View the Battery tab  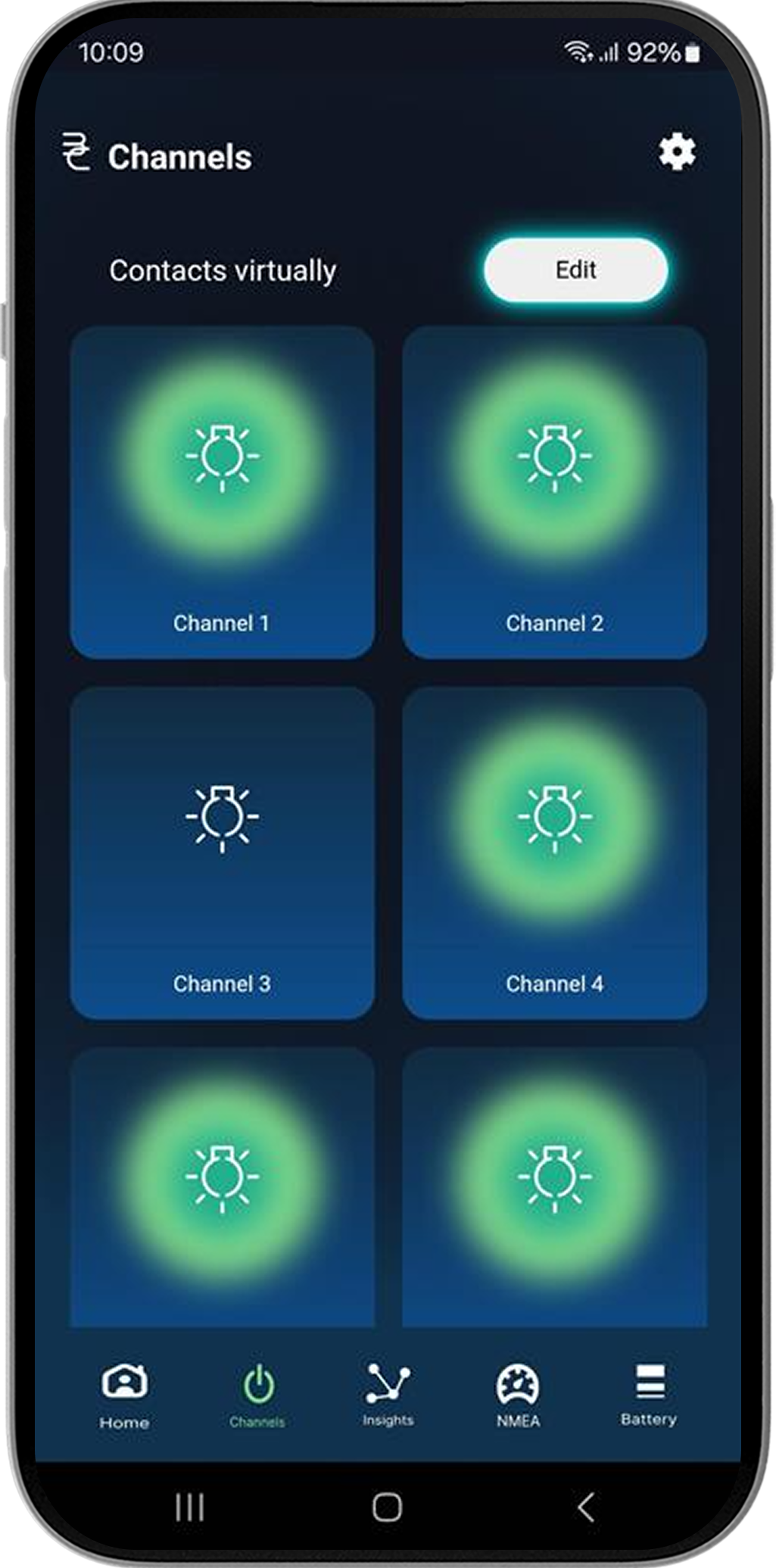[649, 1395]
